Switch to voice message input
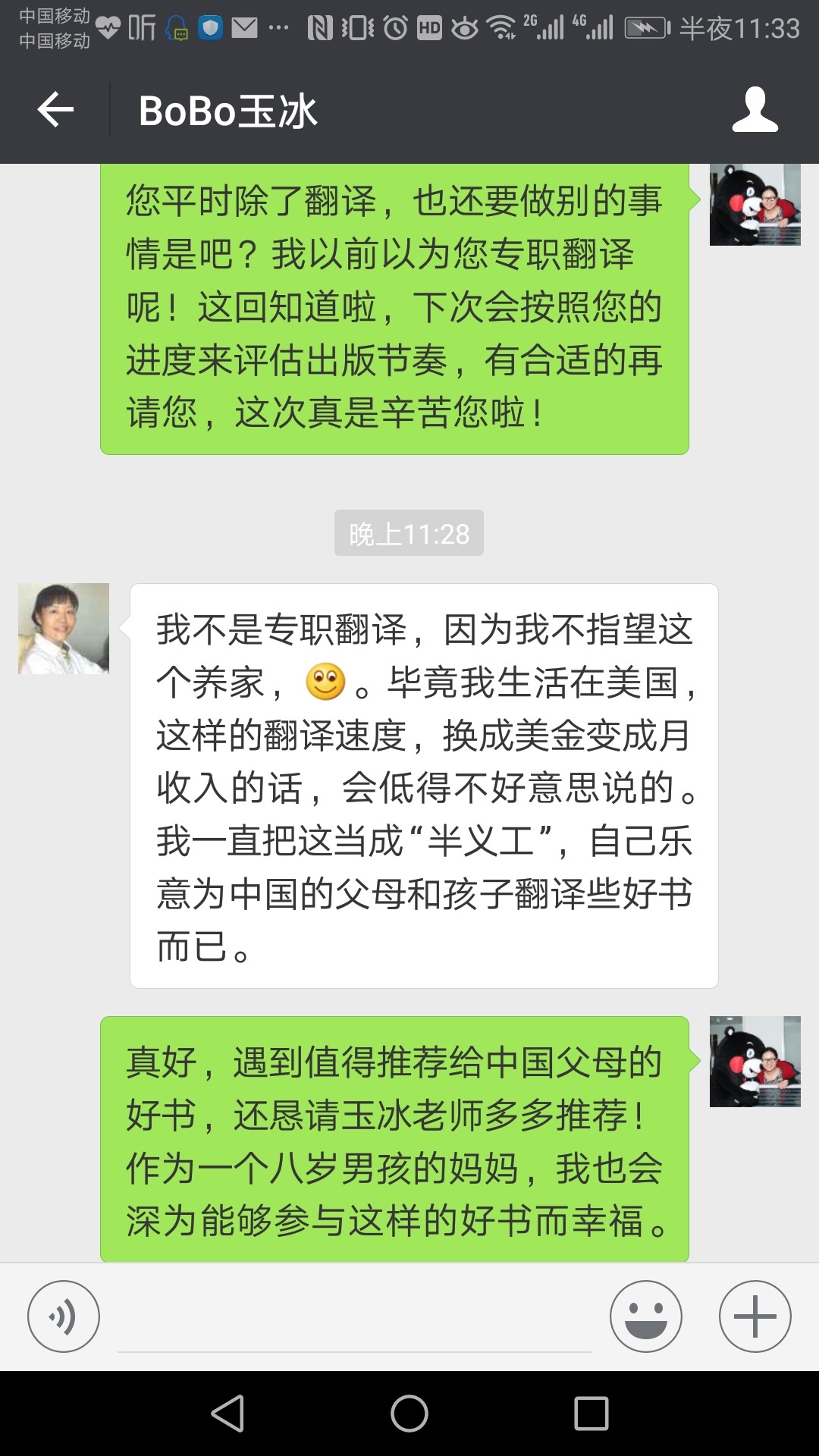This screenshot has width=819, height=1456. point(64,1316)
